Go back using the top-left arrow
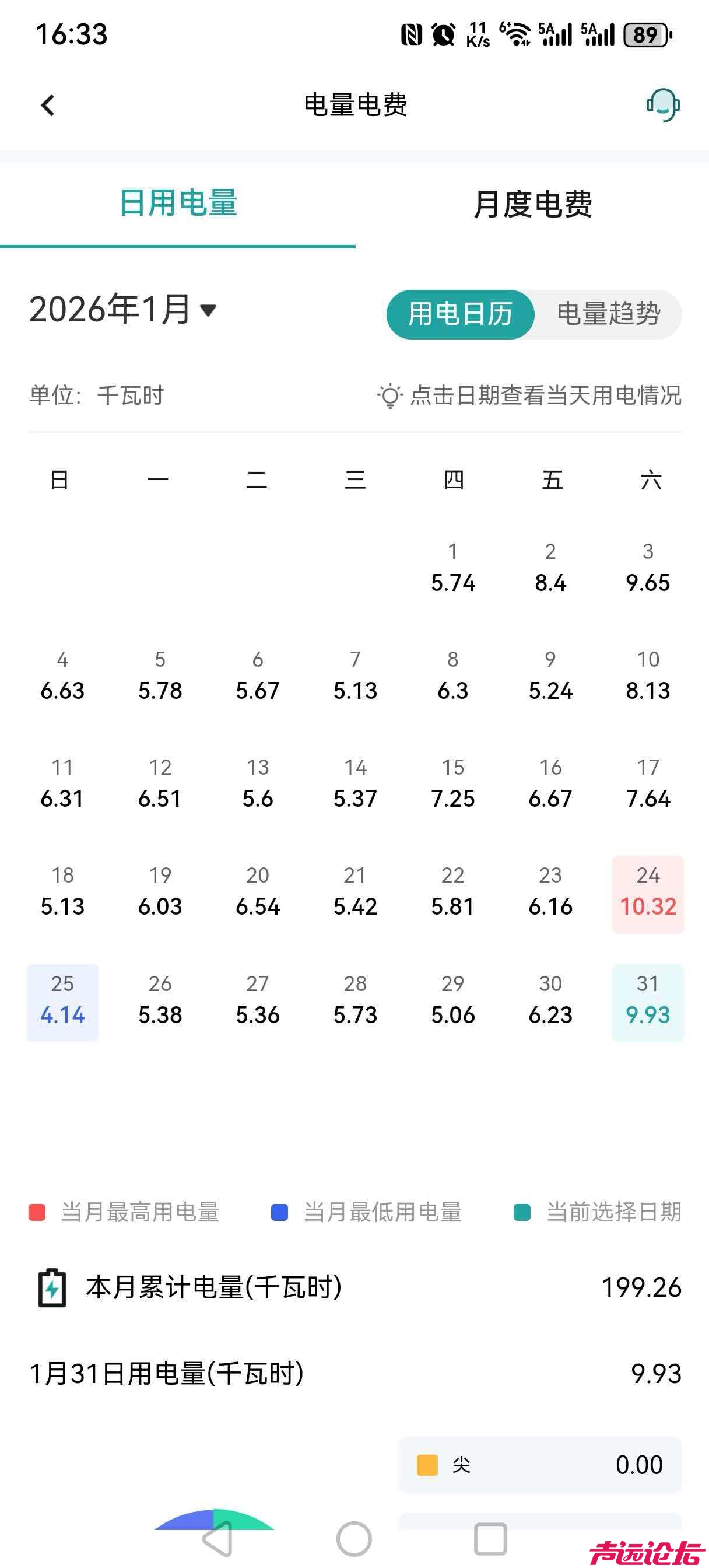The width and height of the screenshot is (709, 1568). tap(48, 106)
